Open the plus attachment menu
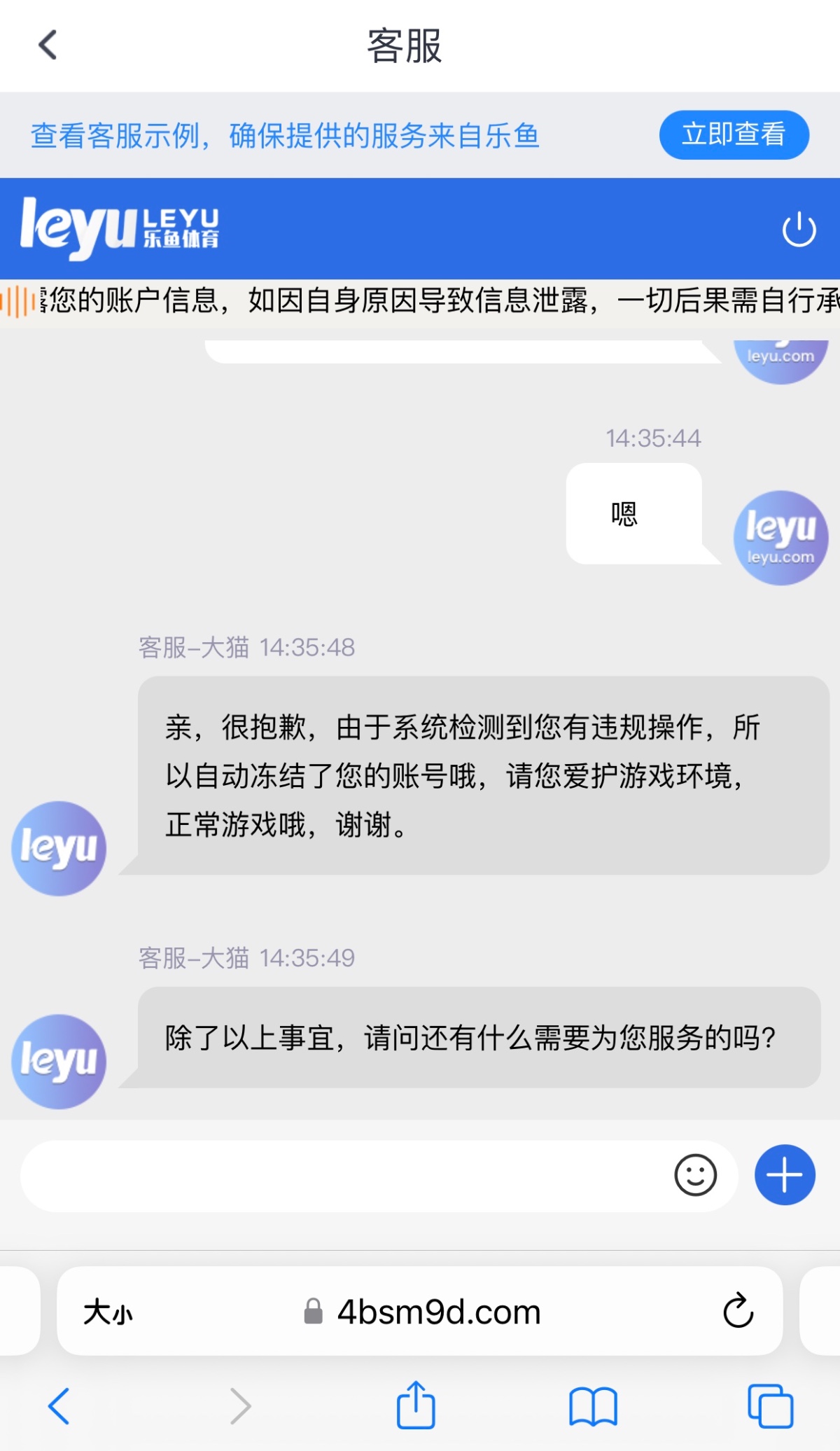Viewport: 840px width, 1451px height. (x=785, y=1175)
